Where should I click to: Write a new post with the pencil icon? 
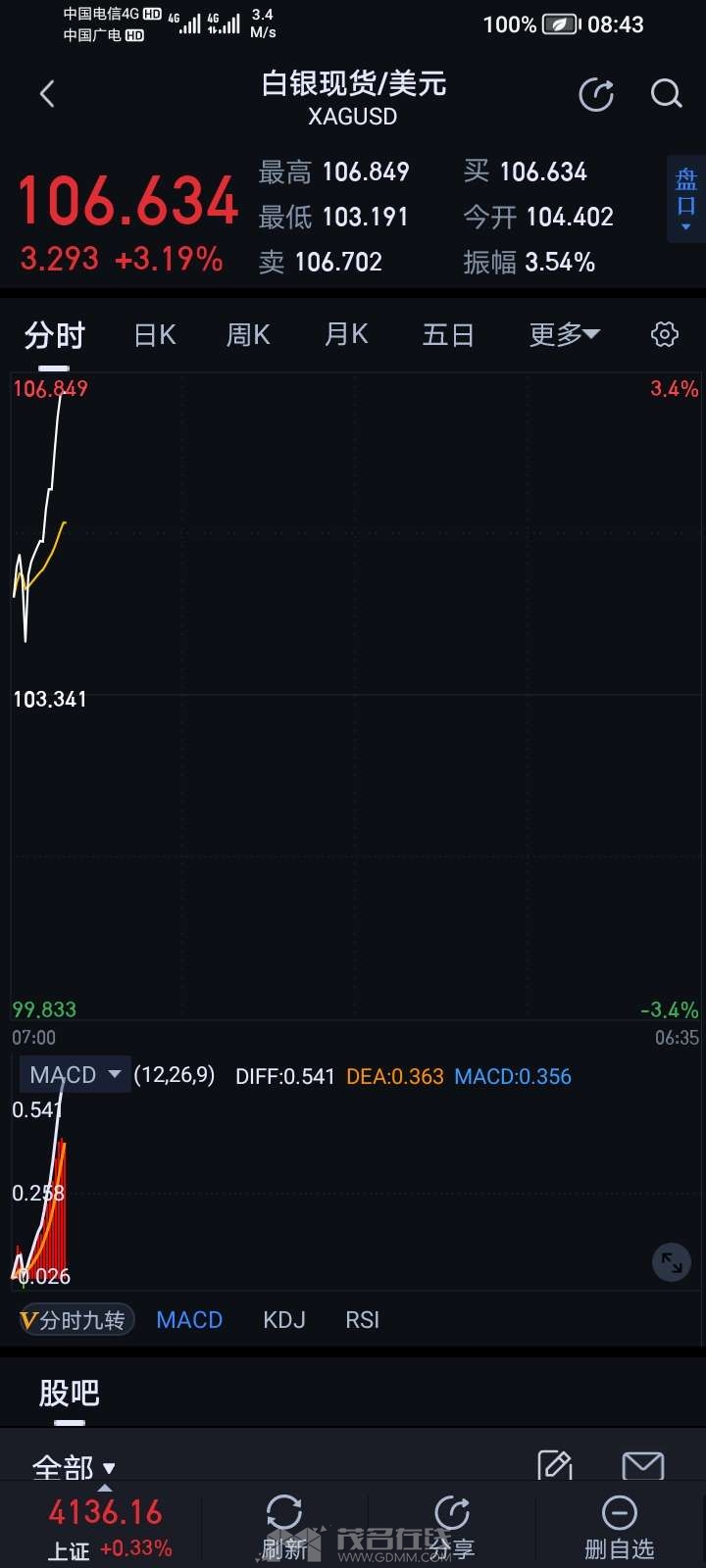point(555,1465)
